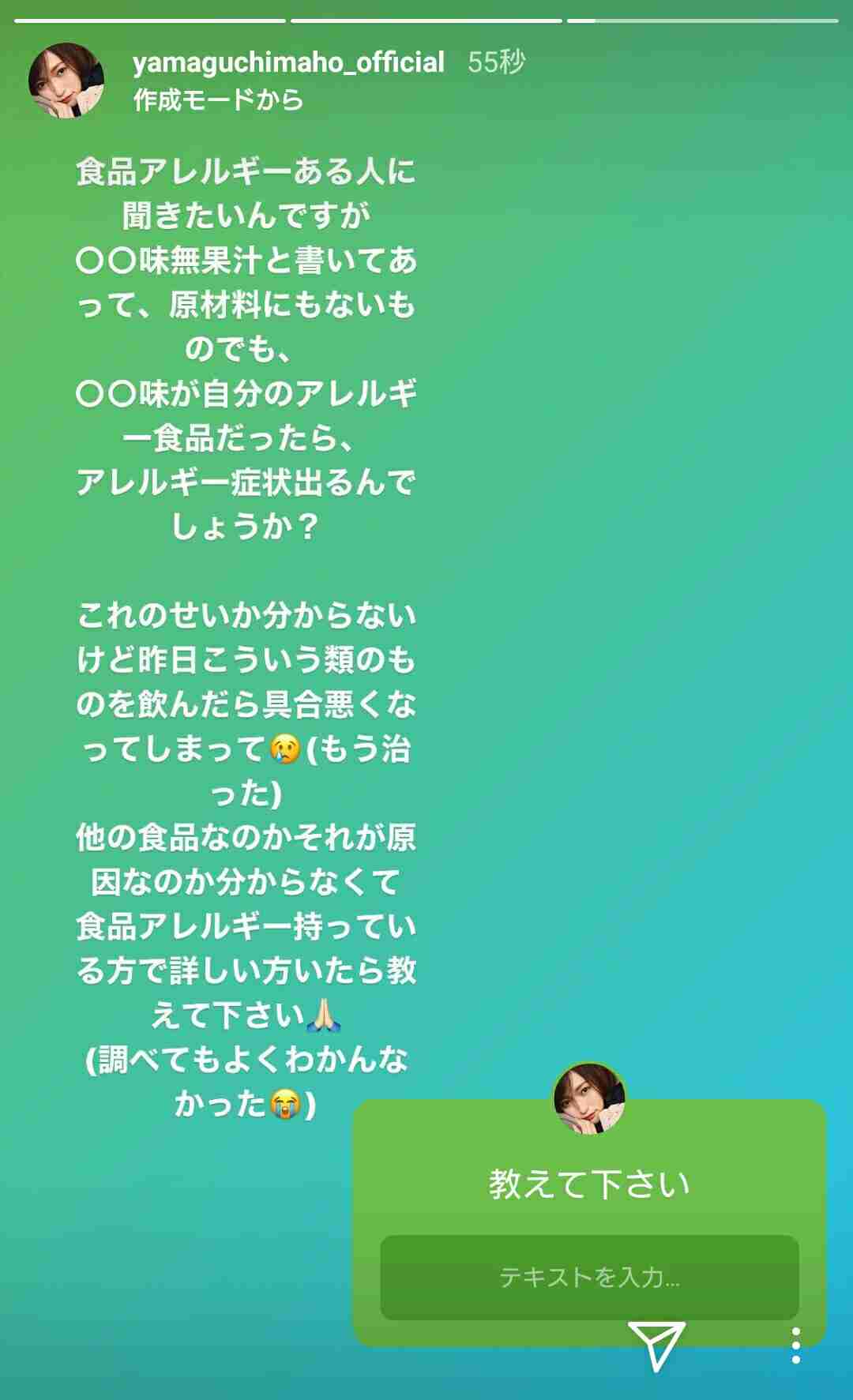Open yamaguchimaho_official profile picture
Viewport: 853px width, 1400px height.
point(66,81)
